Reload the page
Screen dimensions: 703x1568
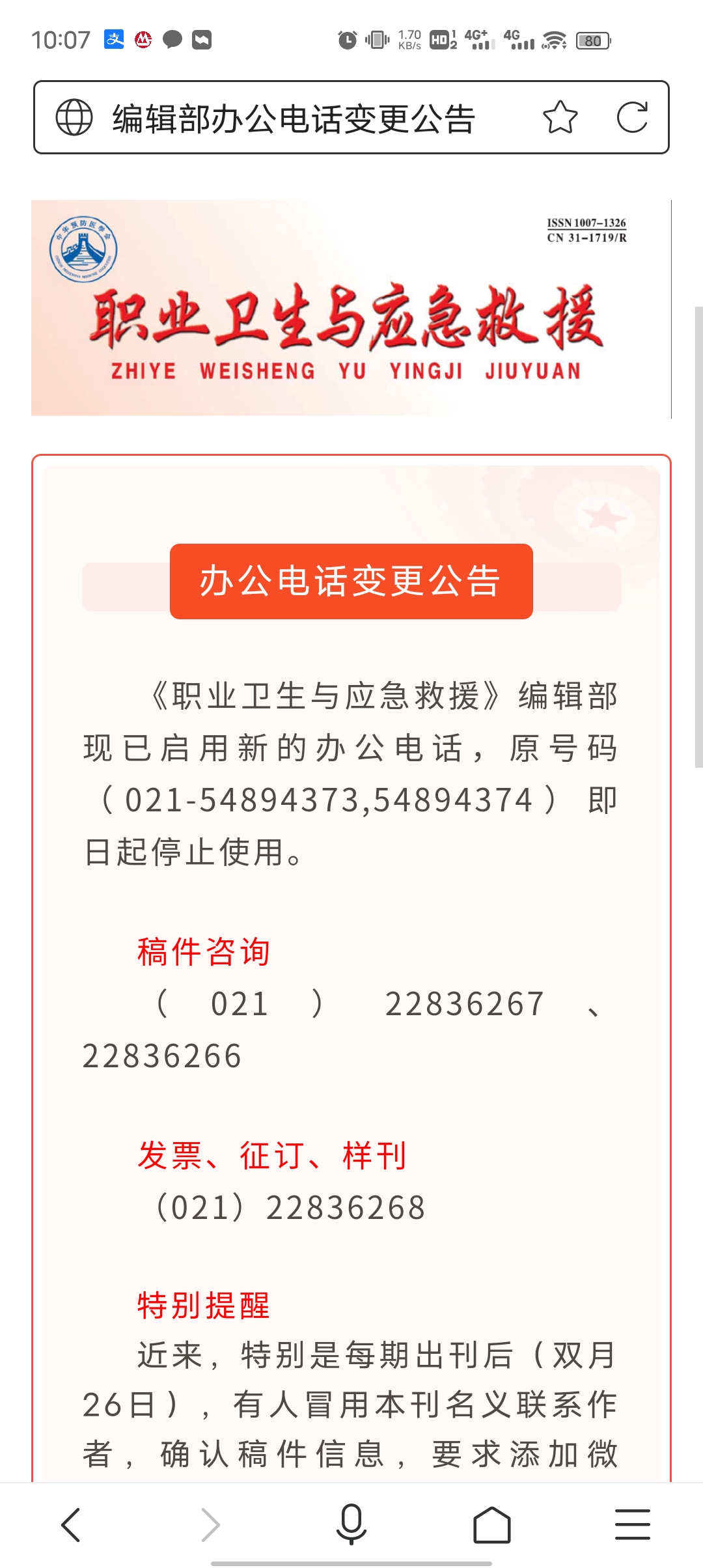(632, 118)
